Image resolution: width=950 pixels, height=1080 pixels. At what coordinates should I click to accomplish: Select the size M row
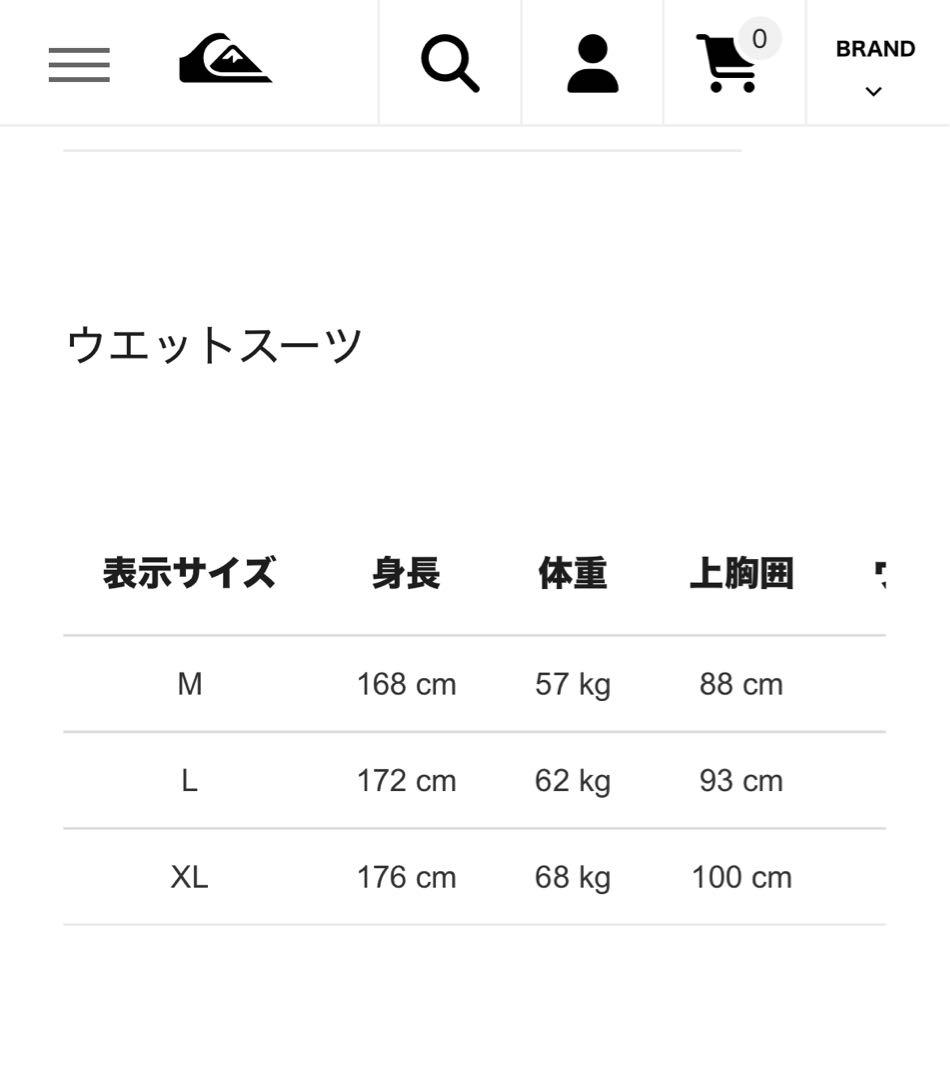pyautogui.click(x=190, y=684)
